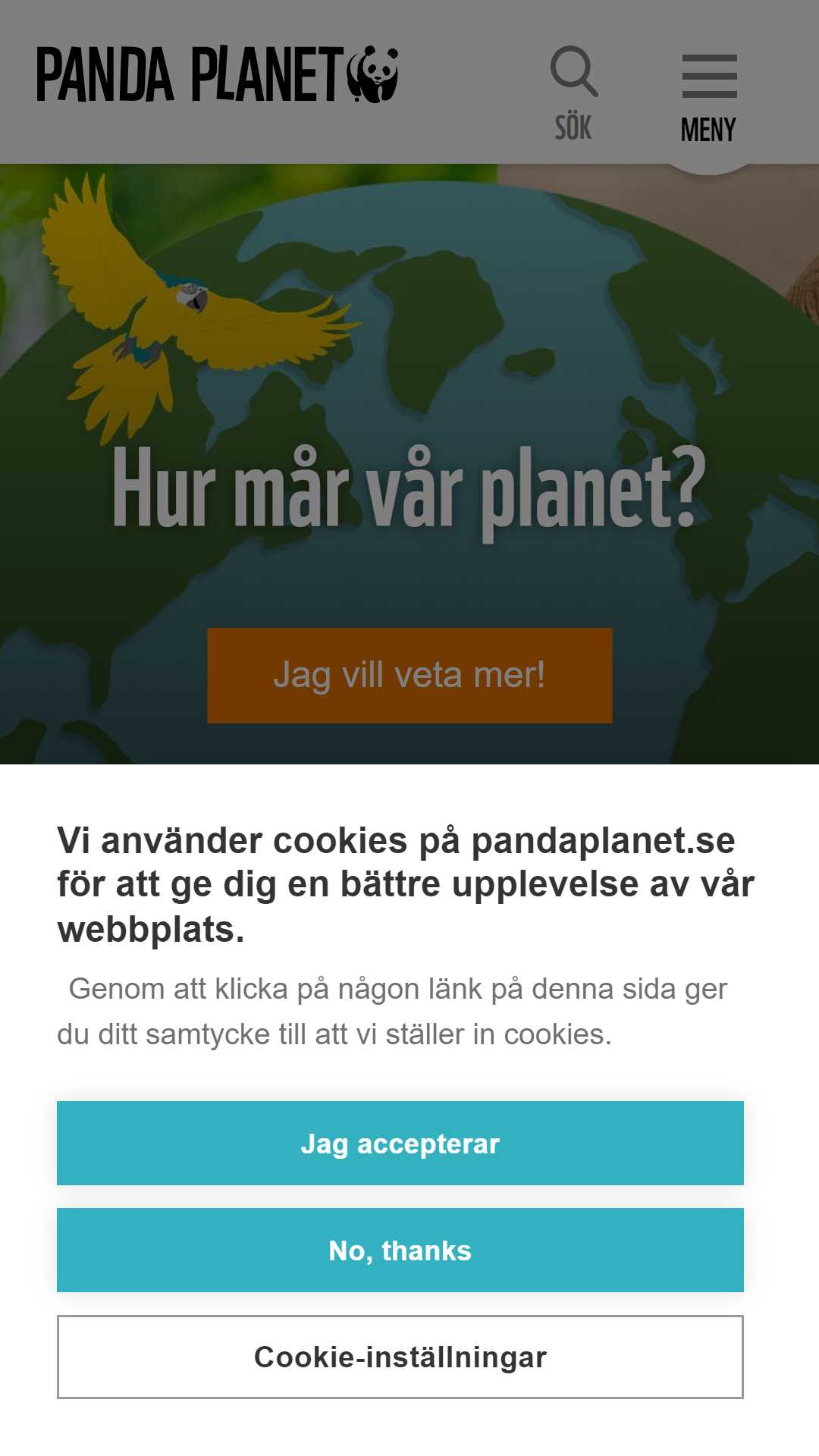Screen dimensions: 819x1456
Task: Open the SÖK search icon
Action: 573,93
